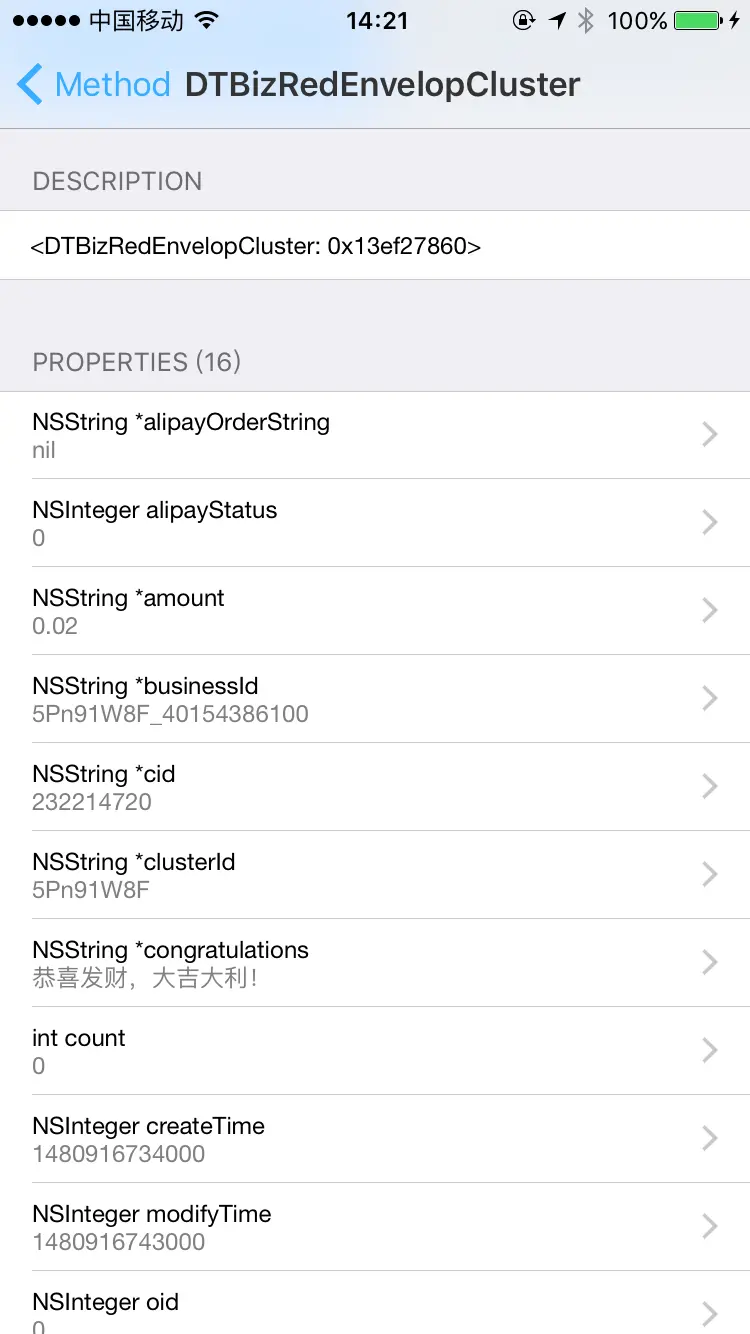View the congratulations property details
The height and width of the screenshot is (1334, 750).
click(x=375, y=963)
